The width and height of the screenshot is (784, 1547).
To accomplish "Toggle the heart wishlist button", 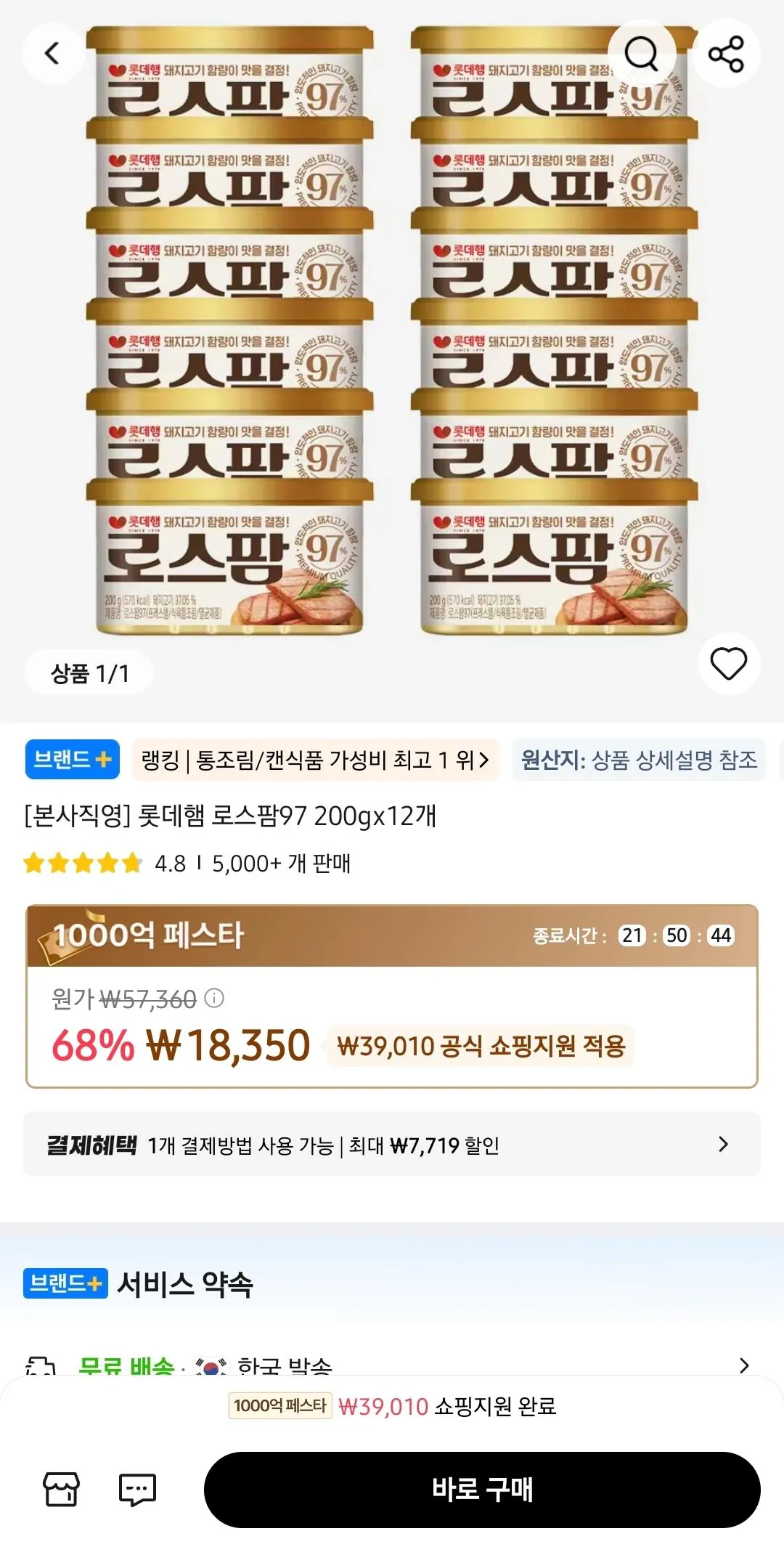I will coord(727,662).
